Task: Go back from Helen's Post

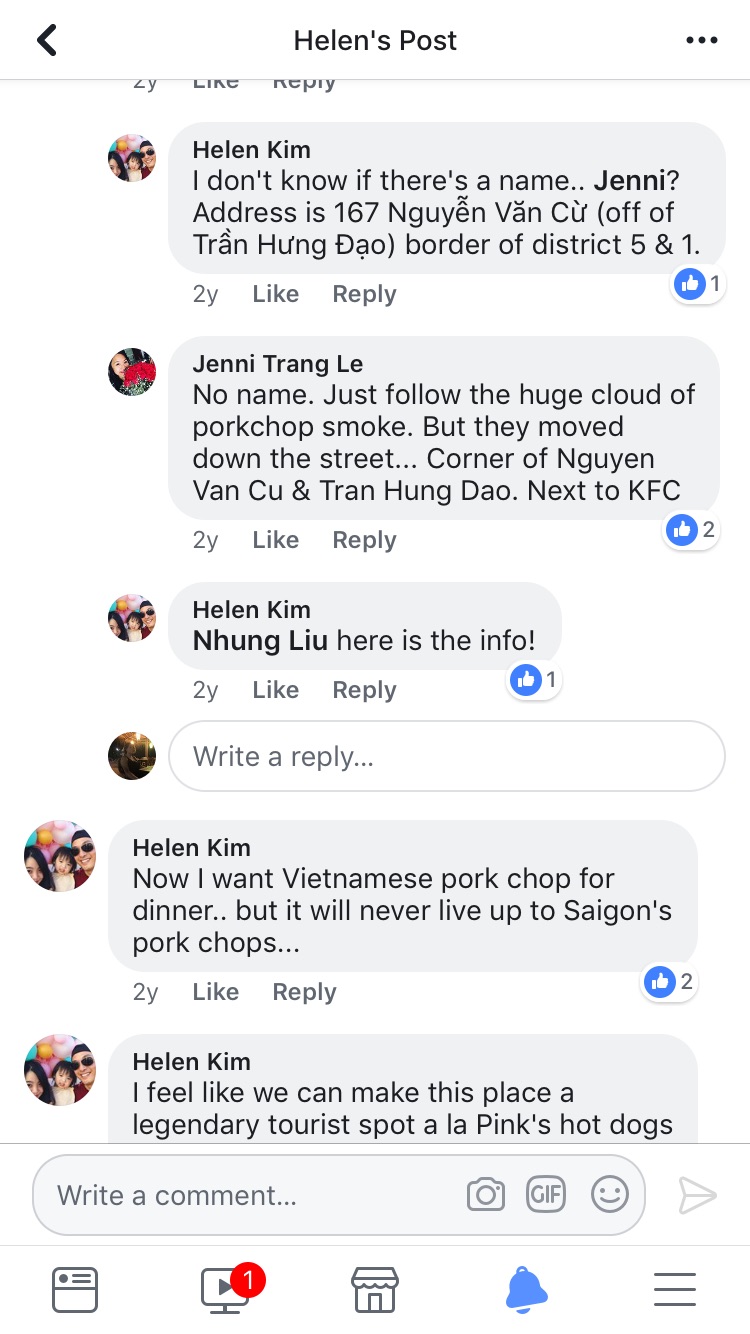Action: (47, 41)
